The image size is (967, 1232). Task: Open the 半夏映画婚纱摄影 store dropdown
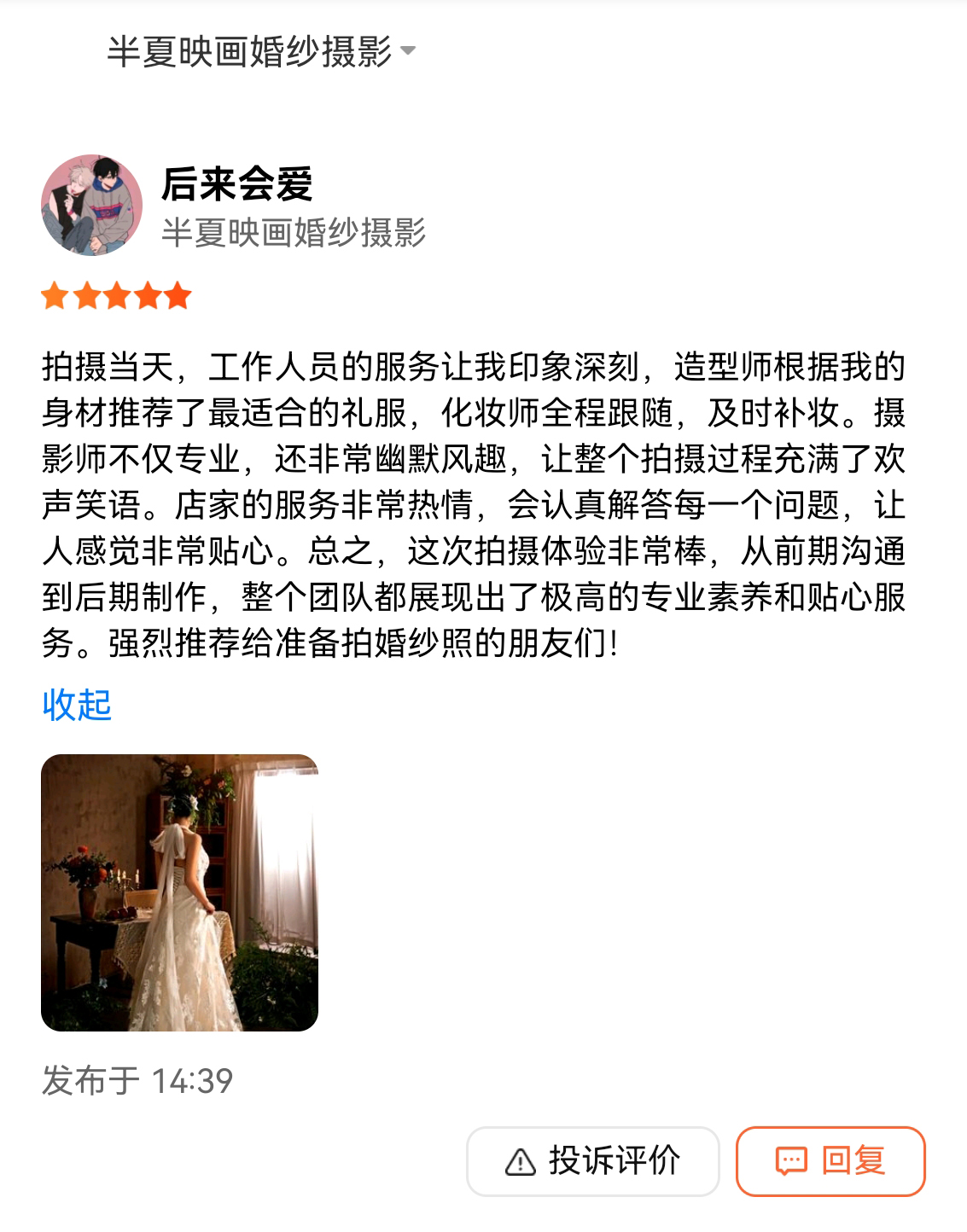pyautogui.click(x=260, y=51)
